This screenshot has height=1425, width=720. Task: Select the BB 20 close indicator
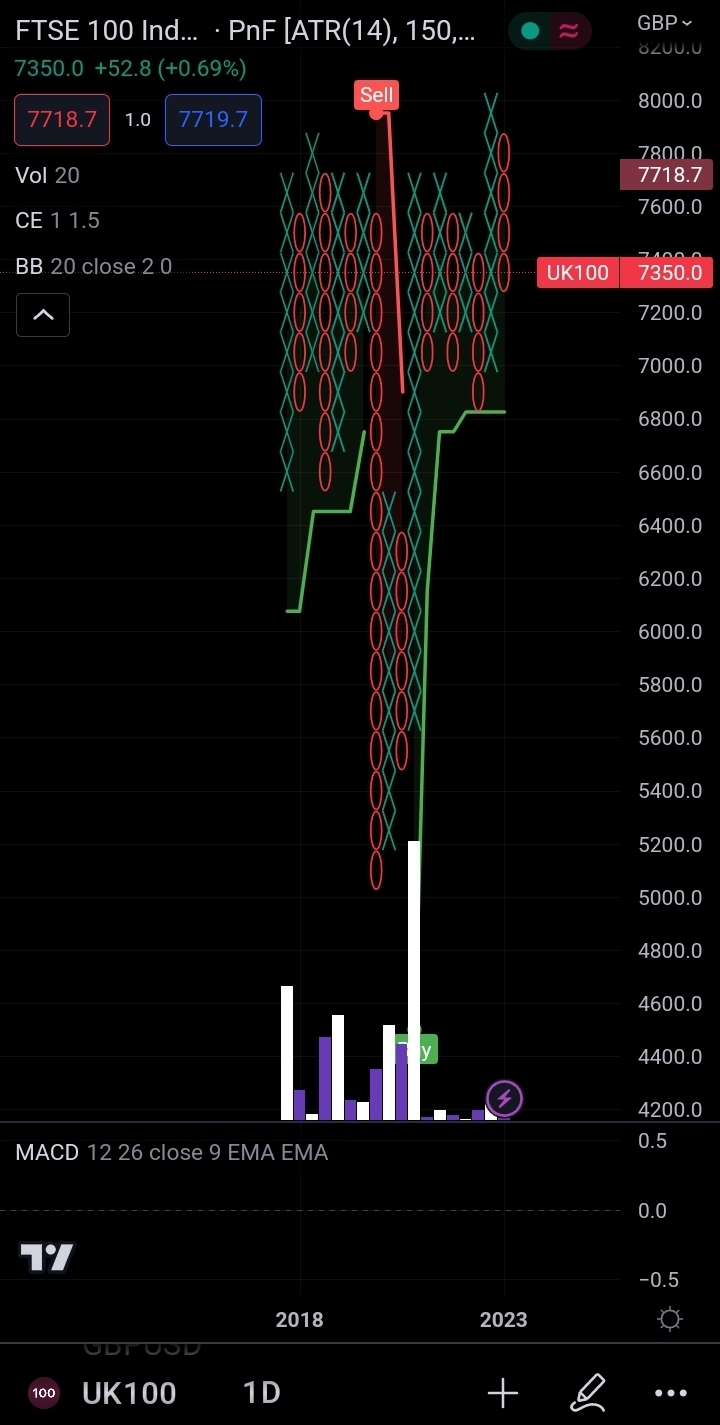click(x=94, y=266)
